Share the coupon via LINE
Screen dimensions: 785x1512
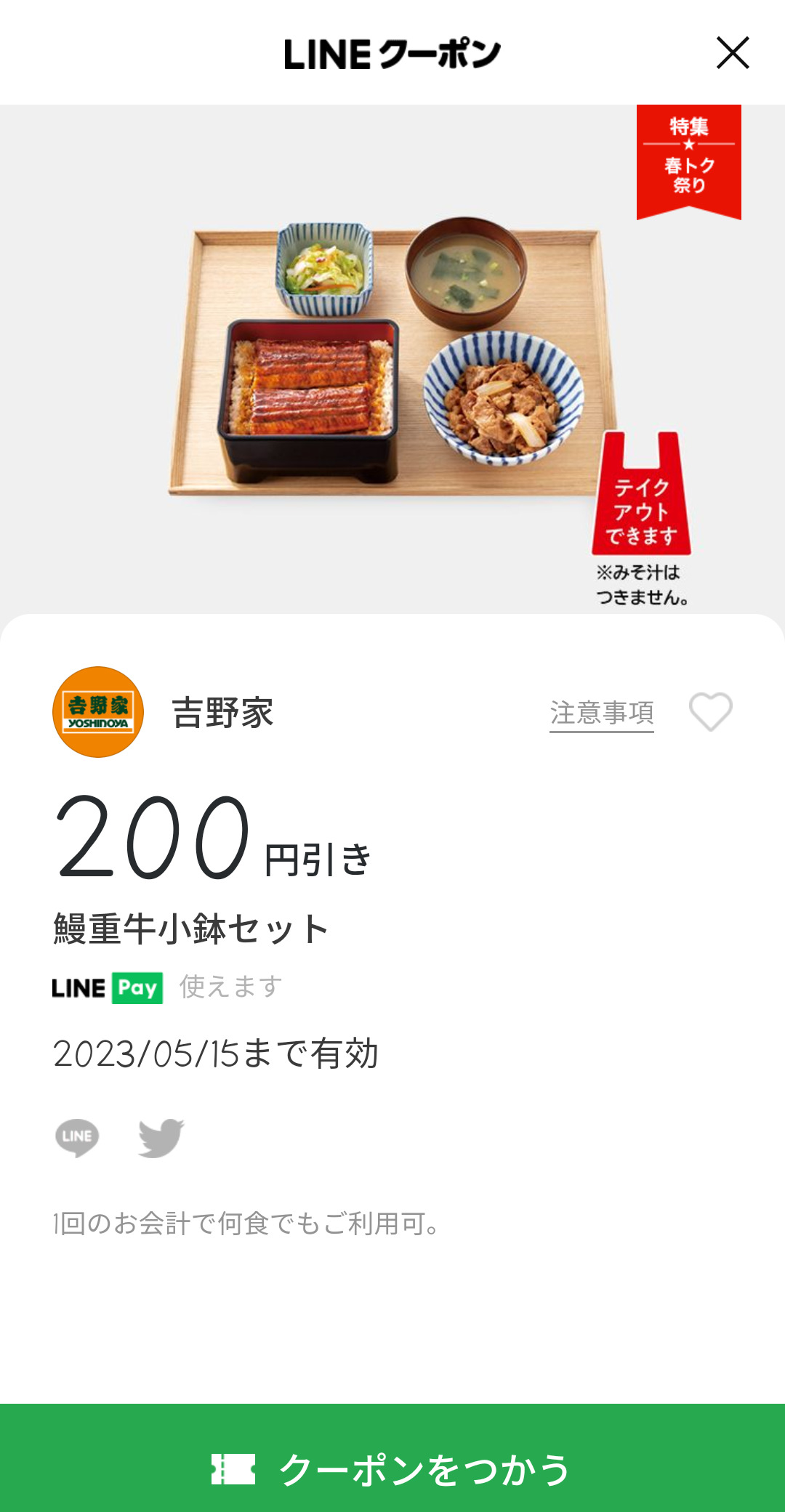77,1137
